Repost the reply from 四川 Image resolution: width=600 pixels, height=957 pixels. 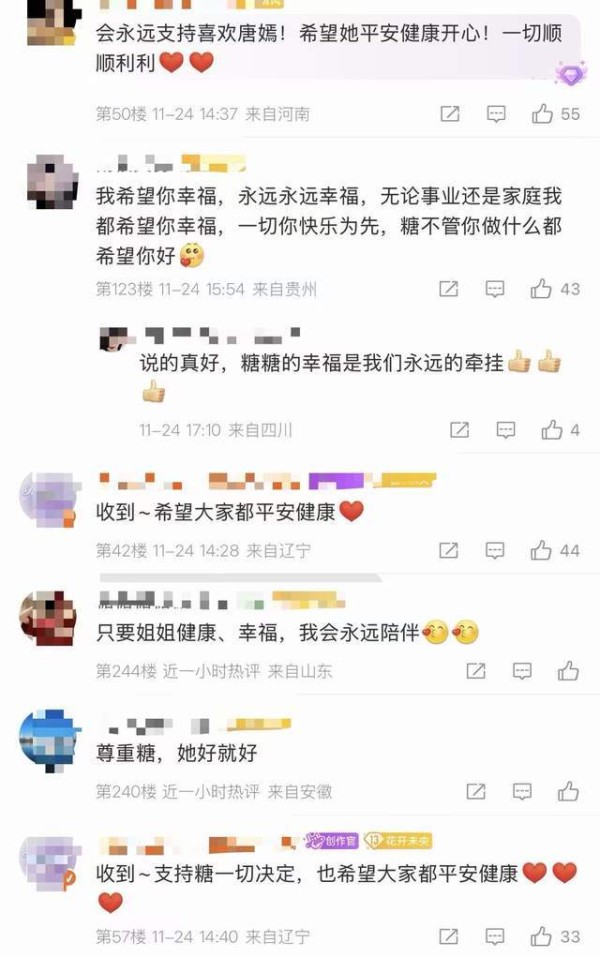pos(459,430)
